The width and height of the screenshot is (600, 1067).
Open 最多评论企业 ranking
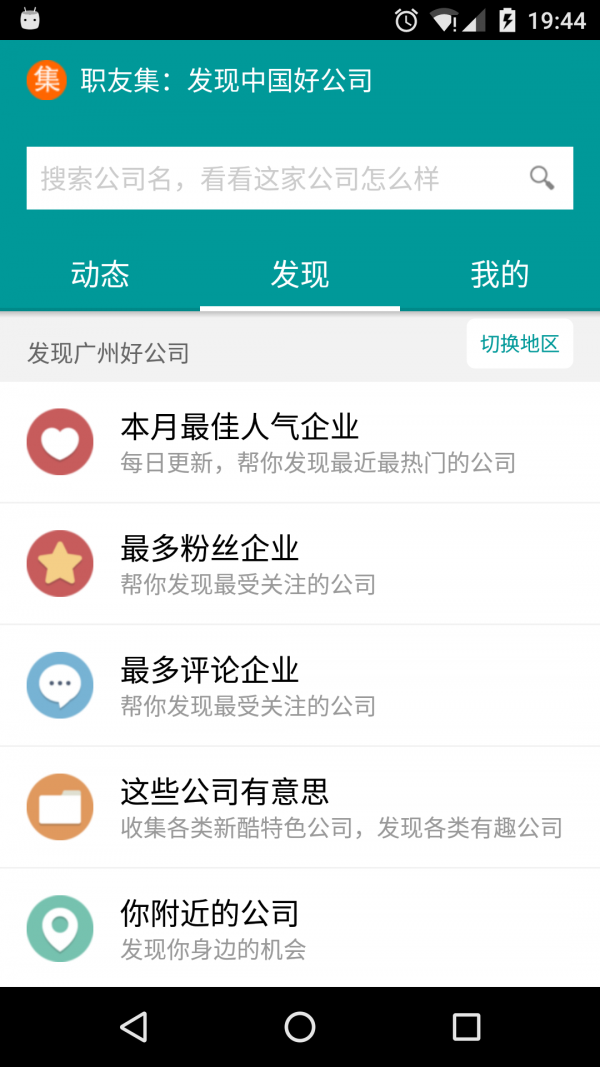click(x=300, y=686)
